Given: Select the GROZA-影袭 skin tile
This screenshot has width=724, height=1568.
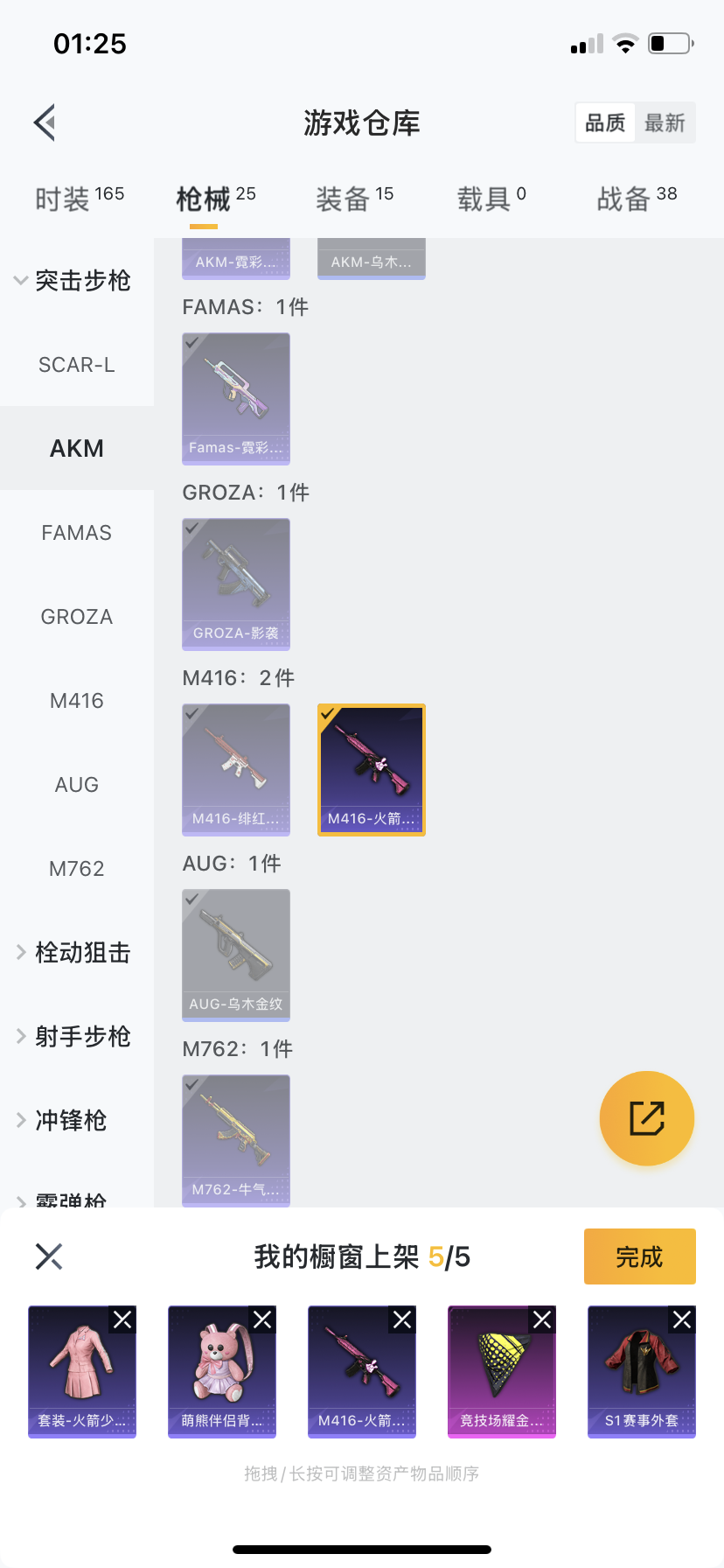Looking at the screenshot, I should click(236, 584).
